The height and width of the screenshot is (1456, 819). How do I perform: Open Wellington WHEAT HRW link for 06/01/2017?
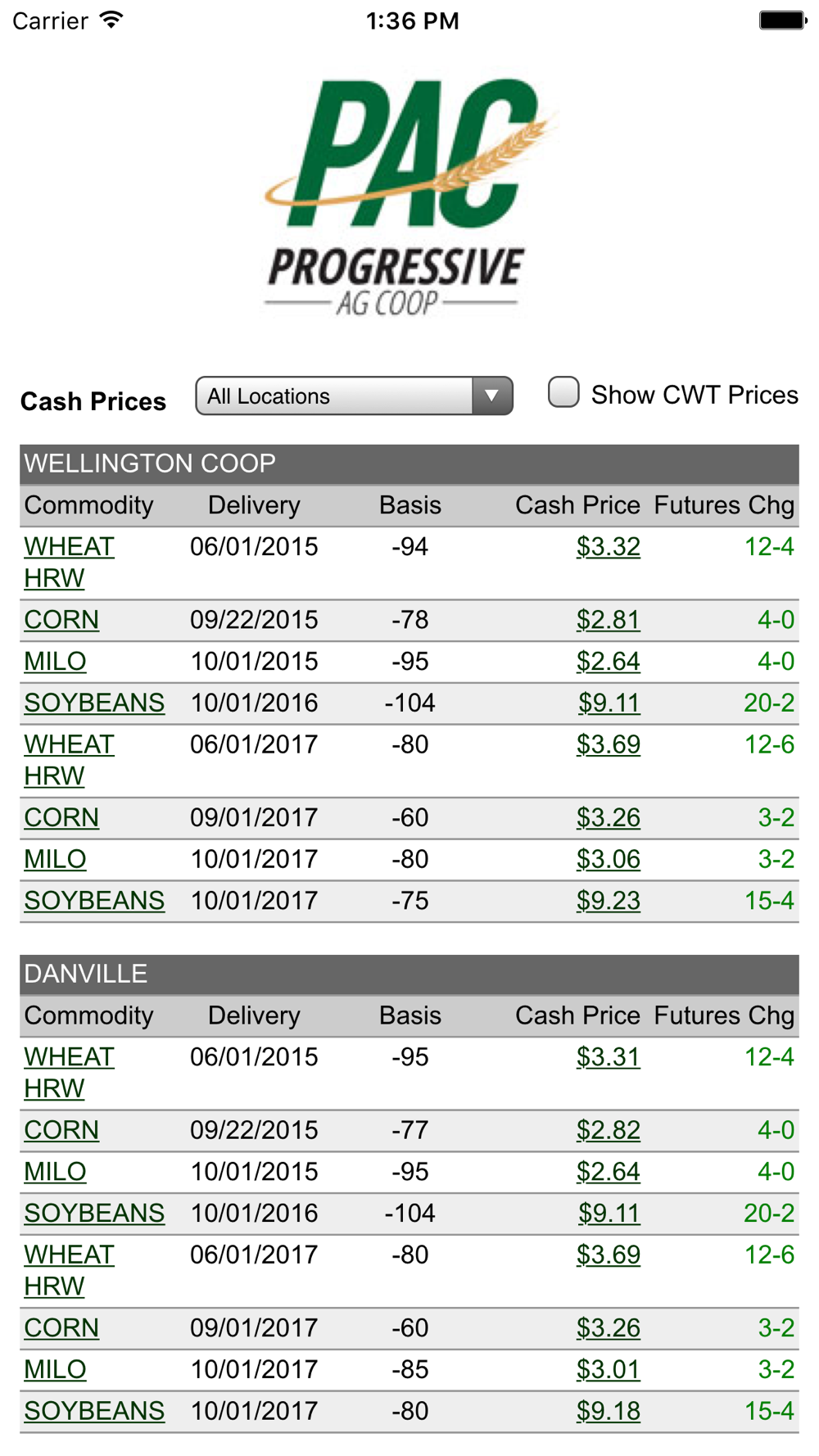(x=69, y=760)
